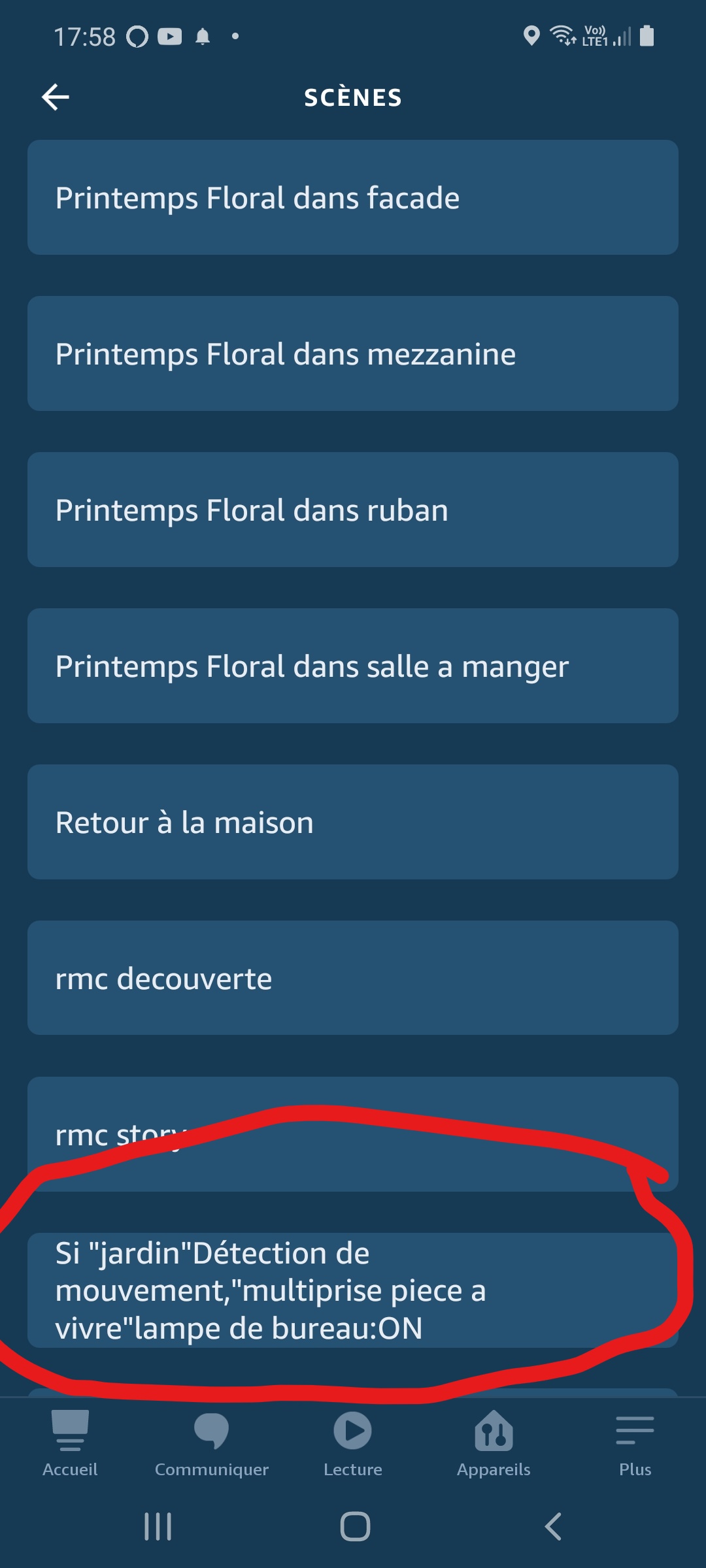Select the Printemps Floral dans mezzanine scene
706x1568 pixels.
[x=353, y=353]
